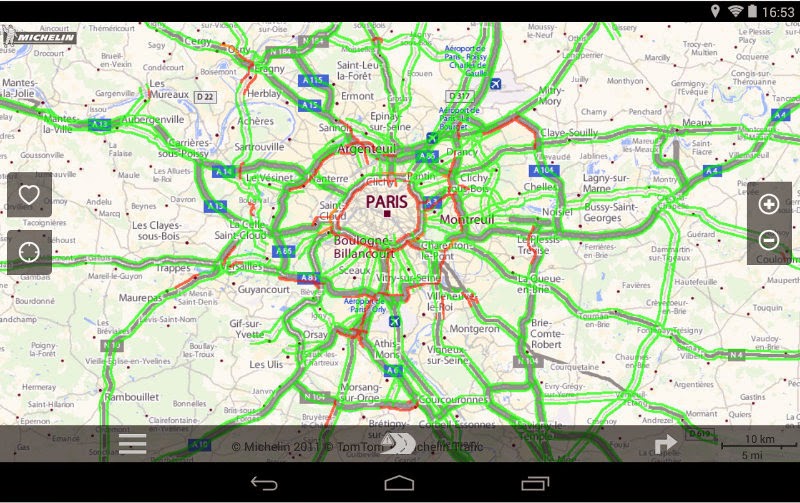Zoom in on the map

[x=769, y=205]
